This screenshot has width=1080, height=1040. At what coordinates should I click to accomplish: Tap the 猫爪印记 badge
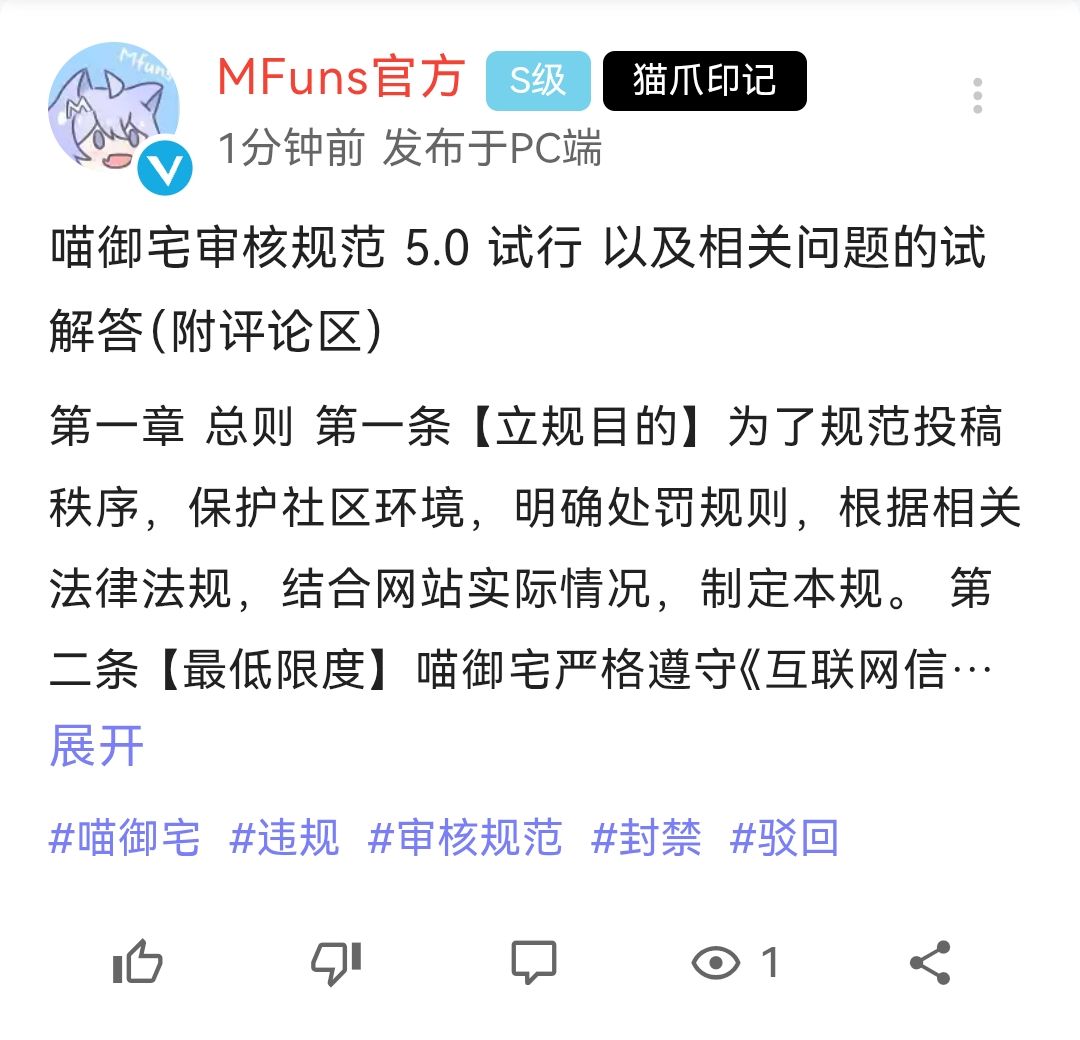(704, 81)
